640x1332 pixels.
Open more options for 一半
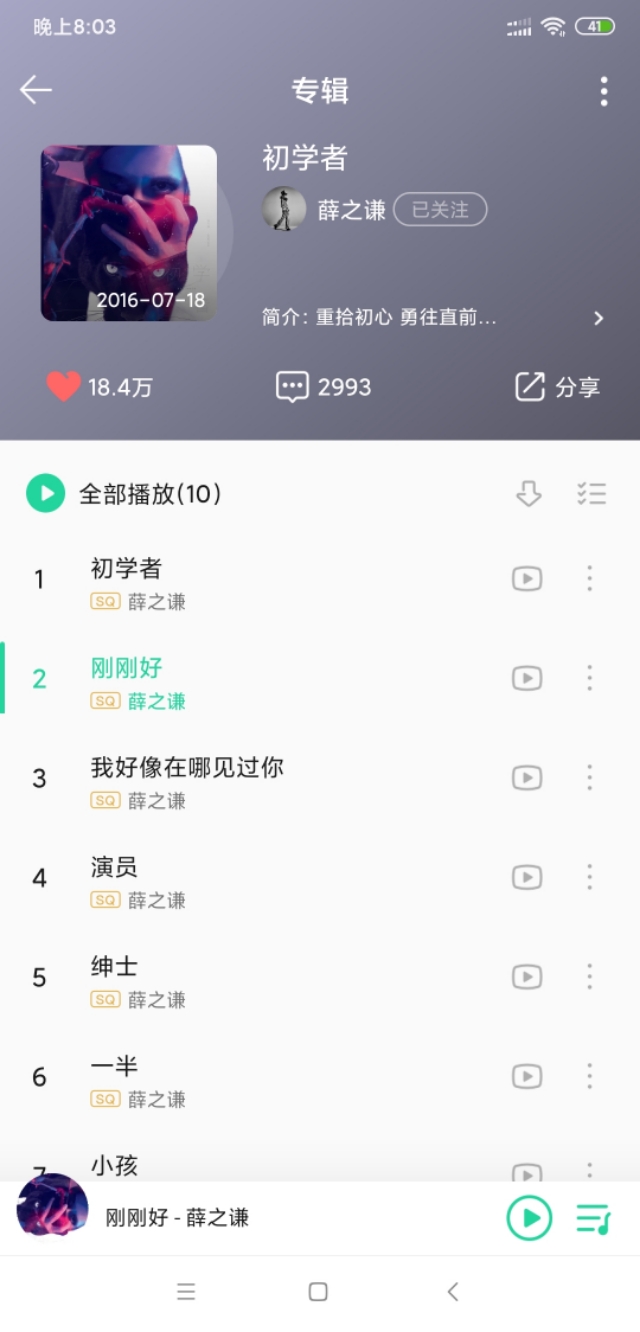coord(589,1076)
